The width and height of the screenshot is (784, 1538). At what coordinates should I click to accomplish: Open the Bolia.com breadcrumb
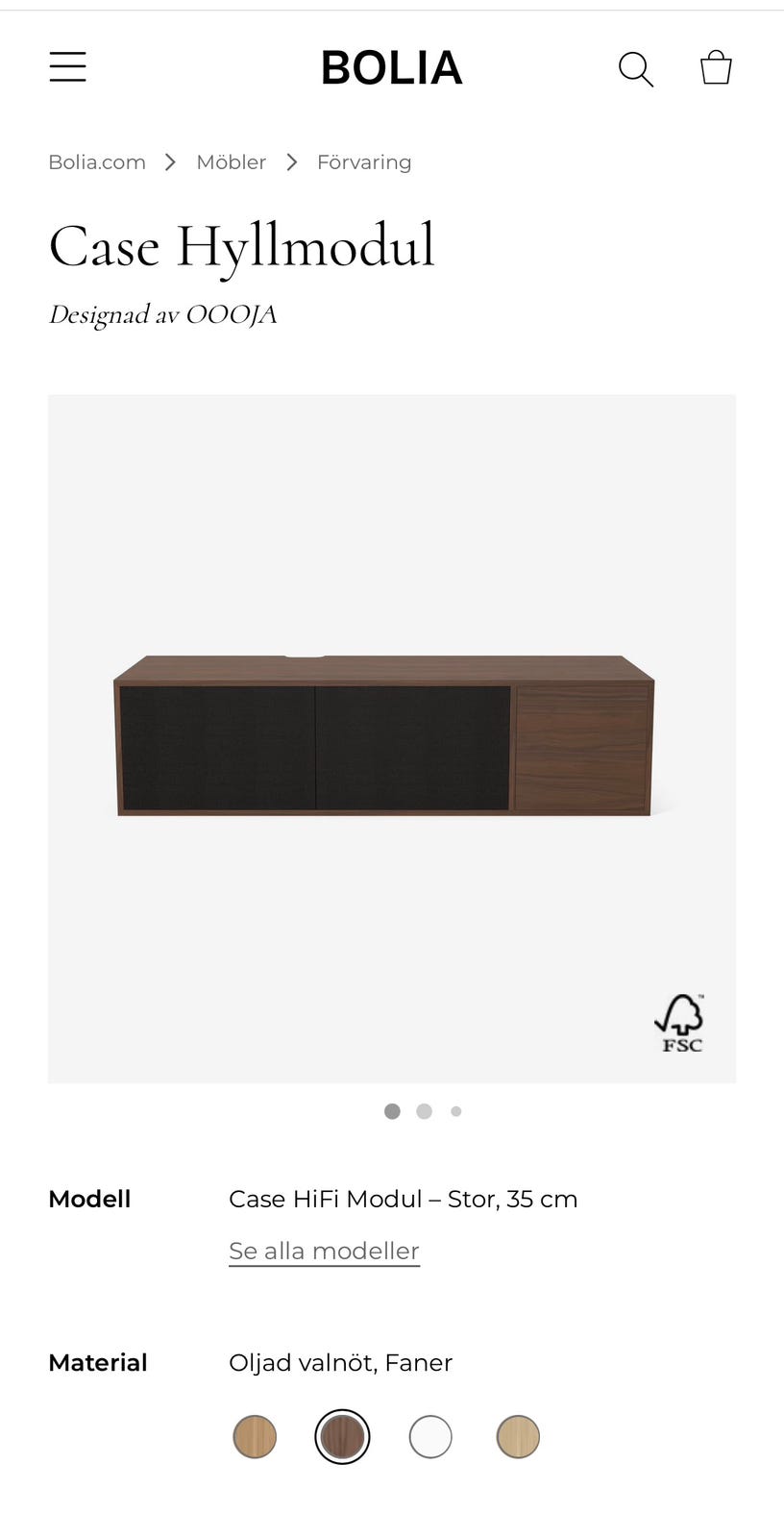97,162
